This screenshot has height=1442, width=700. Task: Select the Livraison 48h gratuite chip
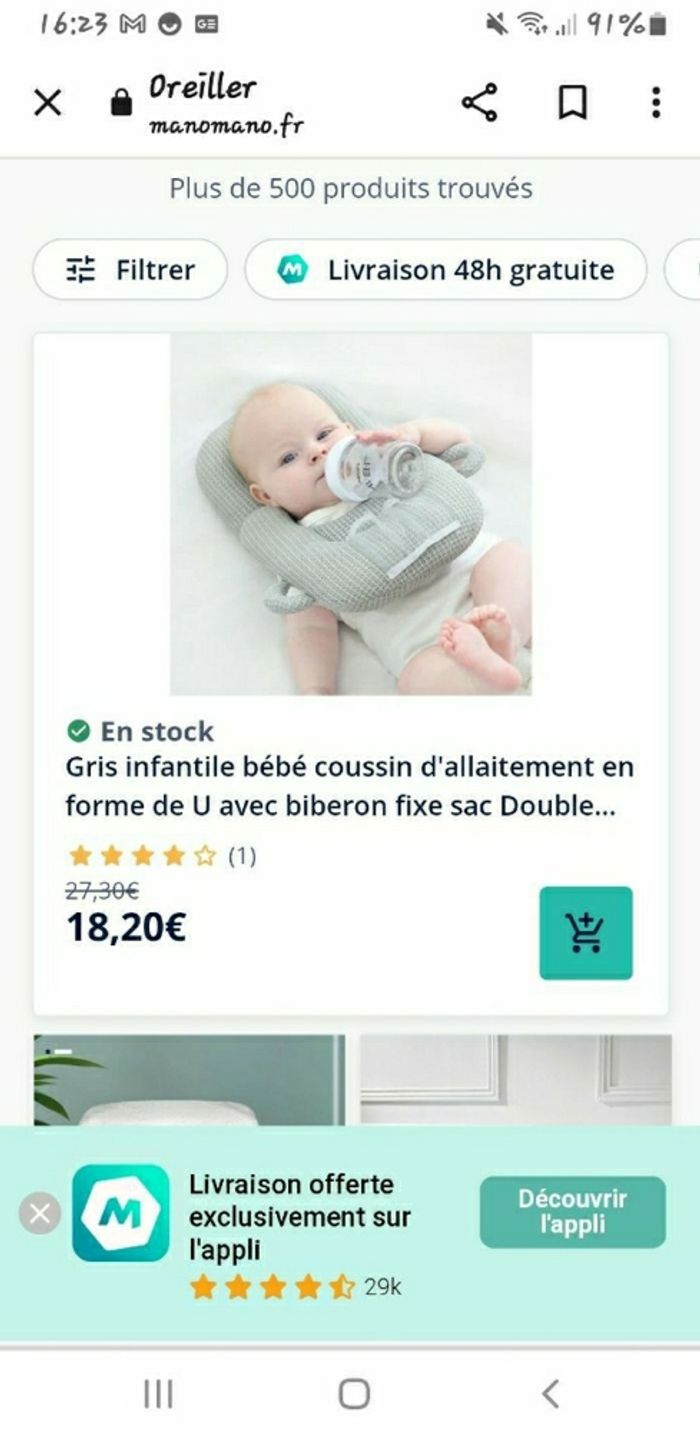[x=446, y=269]
